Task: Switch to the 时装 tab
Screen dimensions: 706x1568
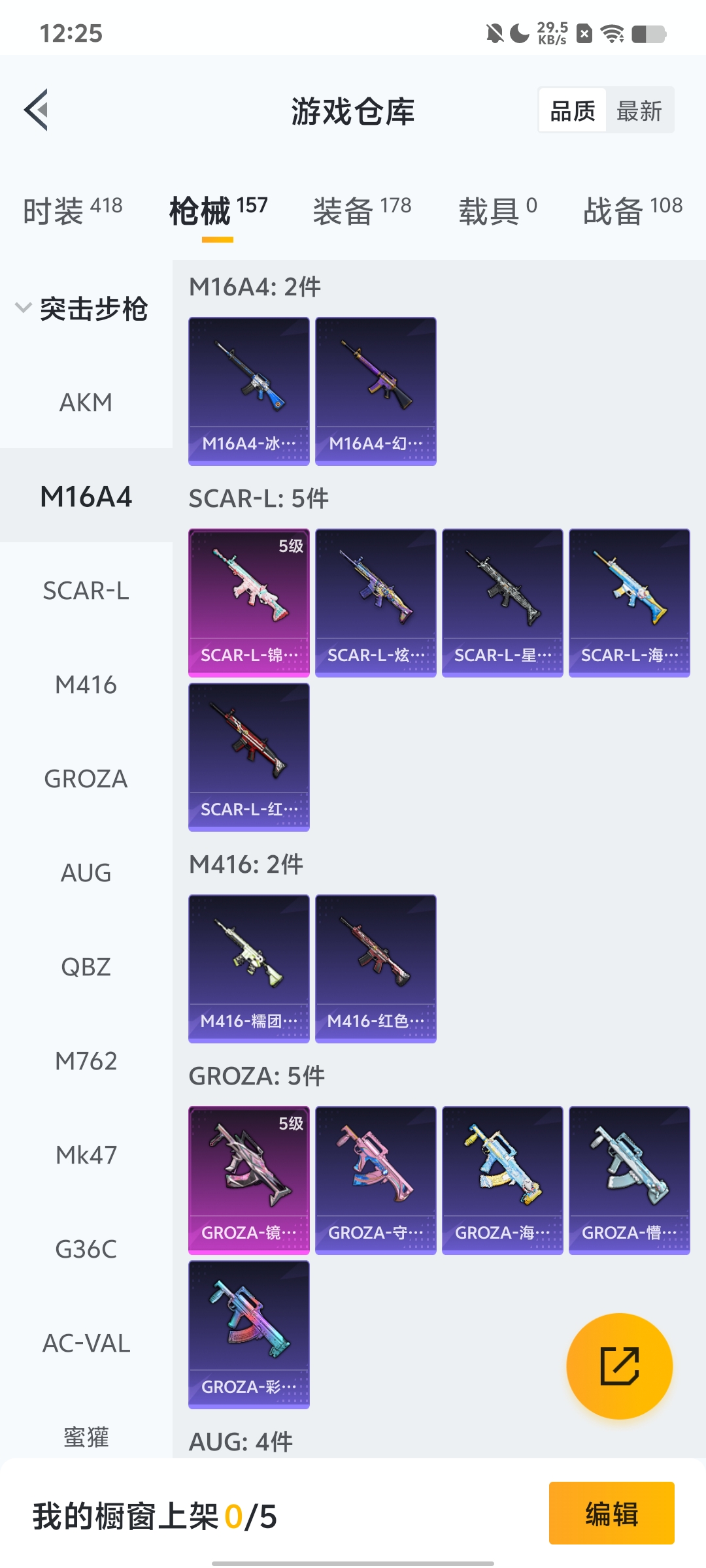Action: coord(72,210)
